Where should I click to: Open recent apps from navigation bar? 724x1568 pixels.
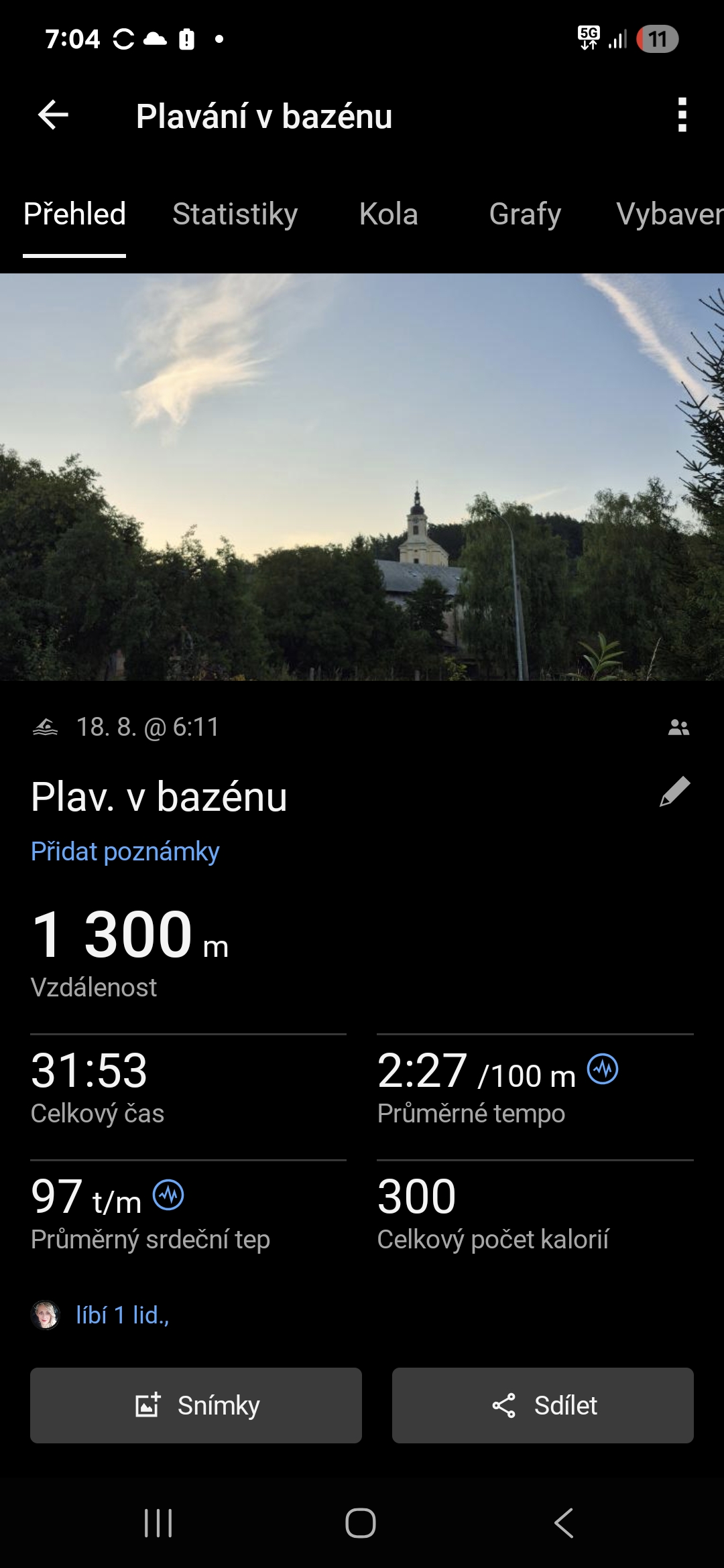pos(158,1523)
